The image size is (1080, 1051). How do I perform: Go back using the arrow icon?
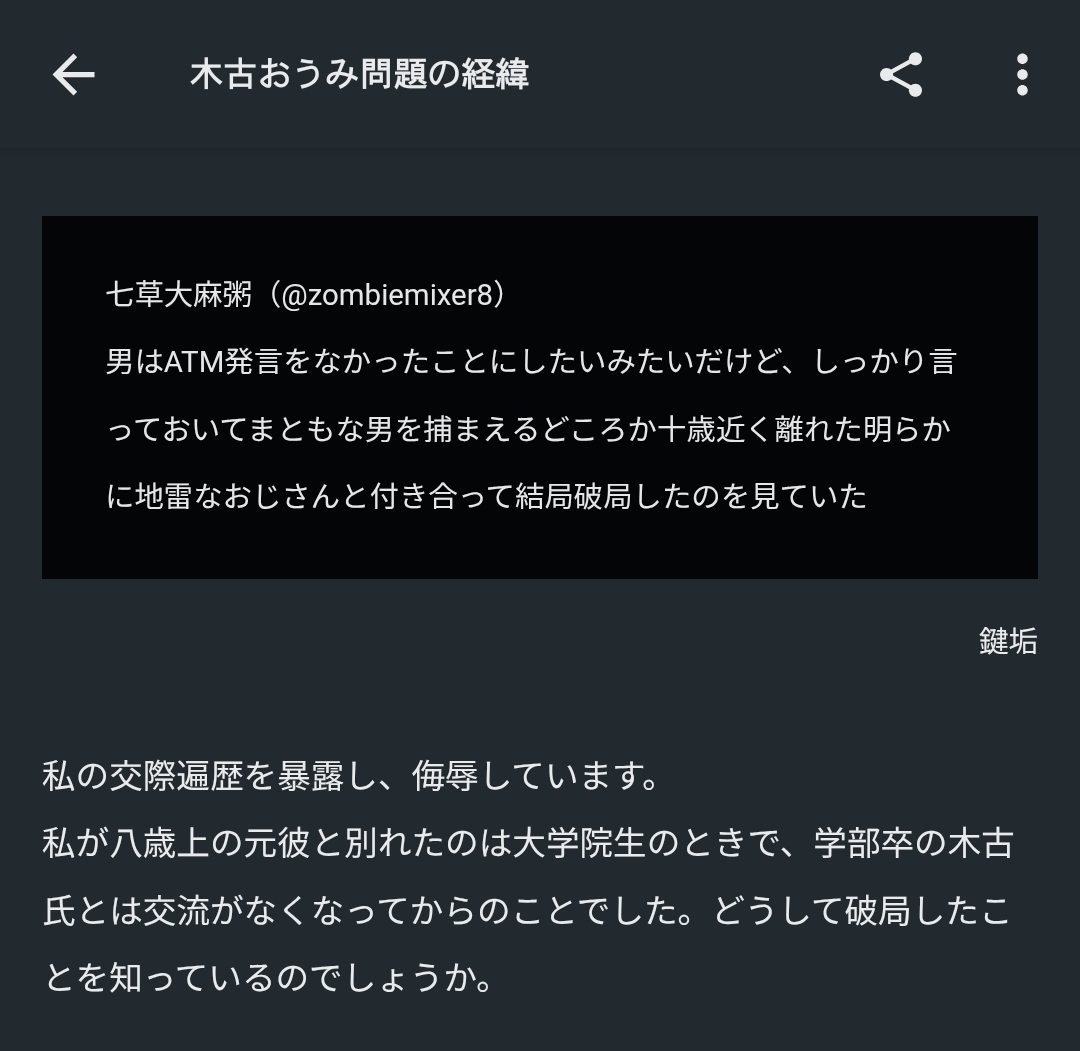73,75
